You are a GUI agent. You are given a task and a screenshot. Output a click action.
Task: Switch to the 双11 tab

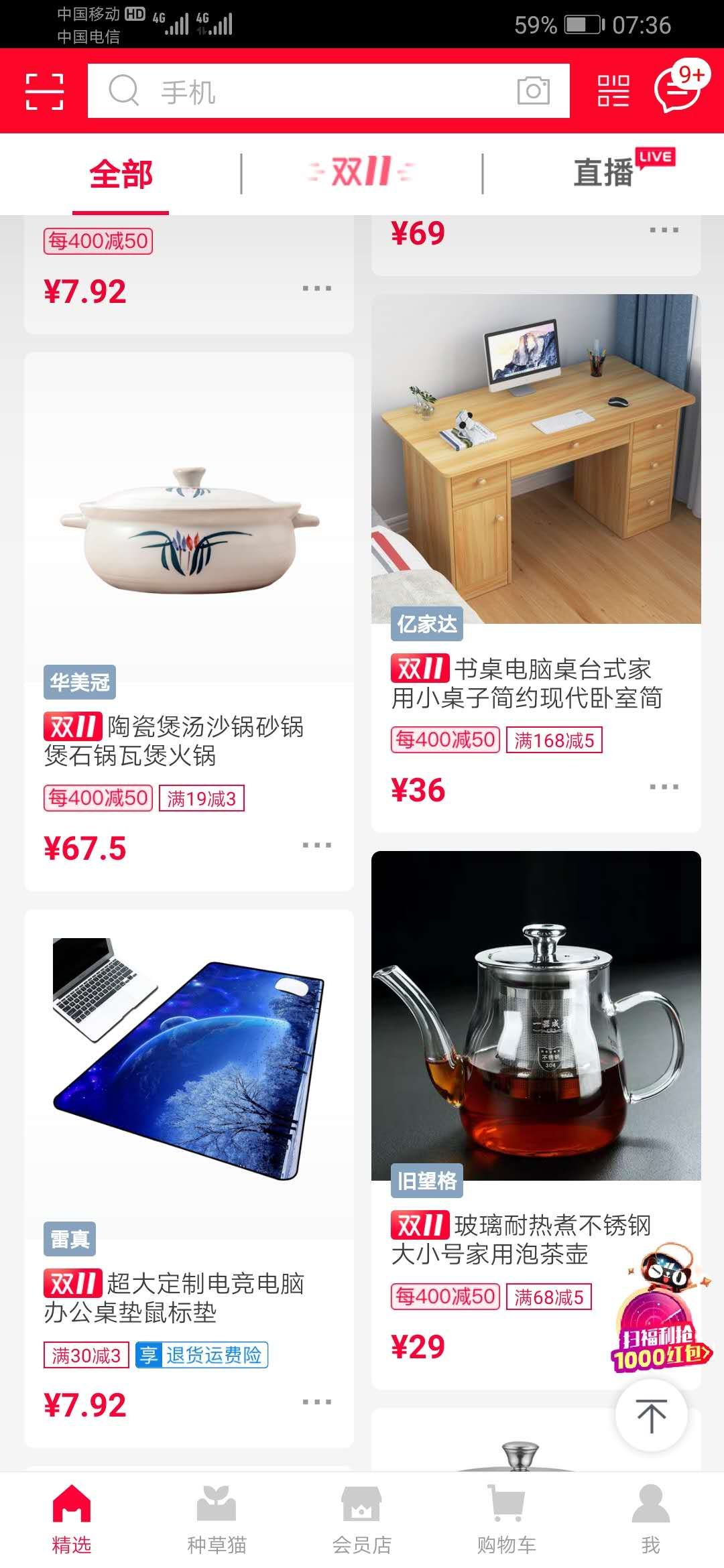pos(361,172)
